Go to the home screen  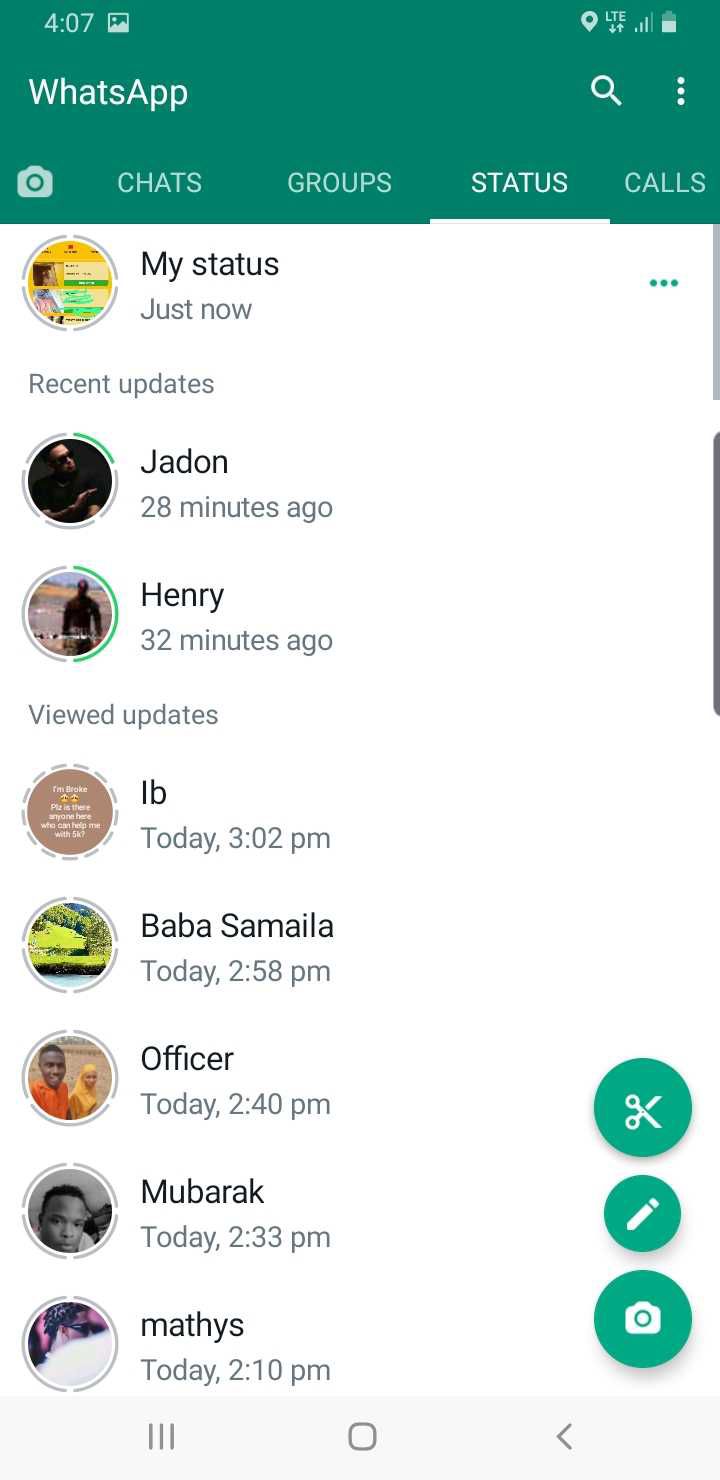pyautogui.click(x=362, y=1437)
